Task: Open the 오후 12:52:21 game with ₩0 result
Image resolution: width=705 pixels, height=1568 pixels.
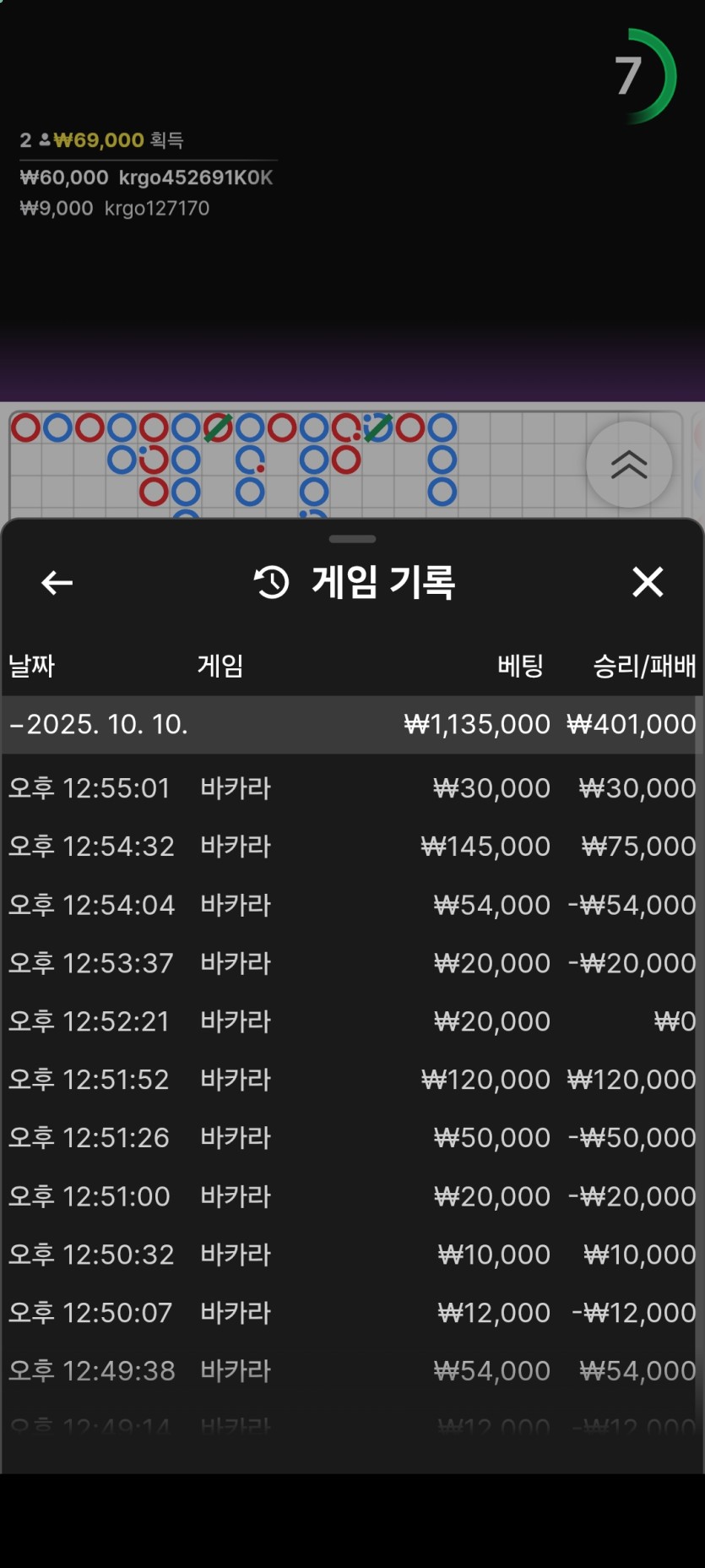Action: (351, 1021)
